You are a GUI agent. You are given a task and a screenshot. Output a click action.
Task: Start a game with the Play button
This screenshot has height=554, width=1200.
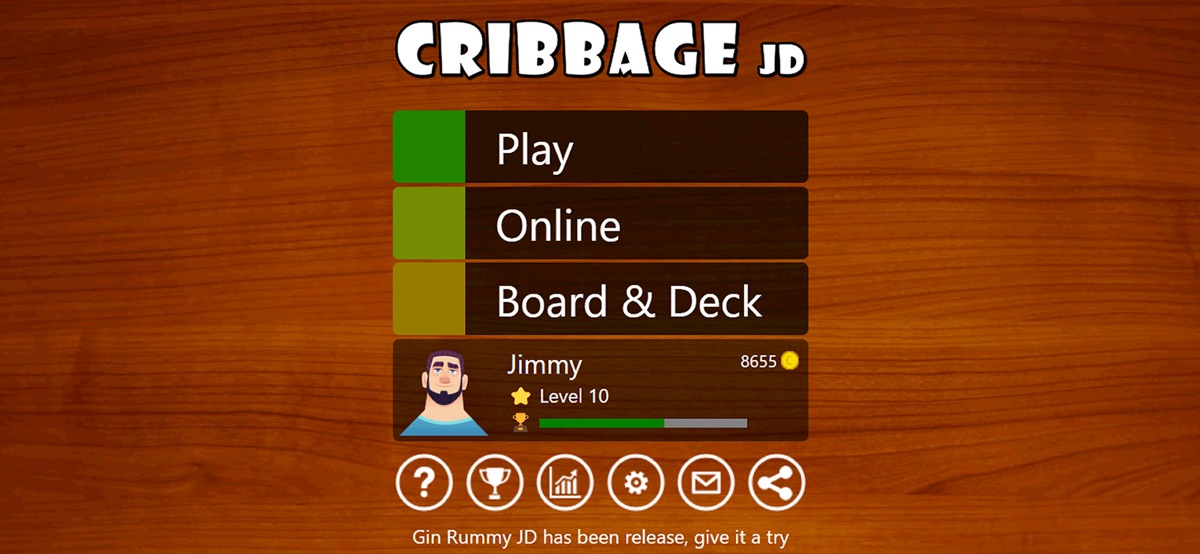tap(600, 147)
